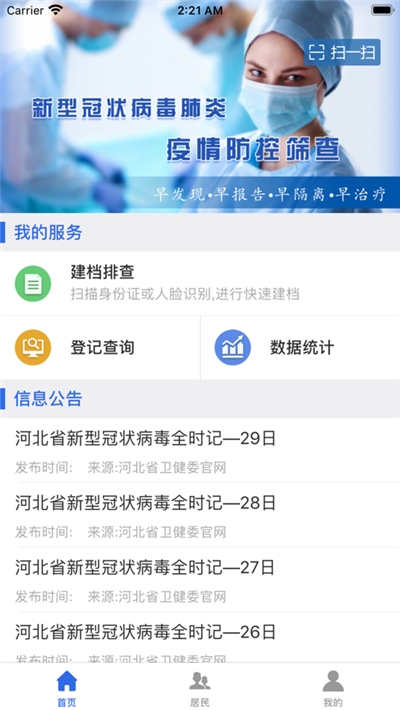Image resolution: width=400 pixels, height=710 pixels.
Task: Open 建档排查 service
Action: pyautogui.click(x=200, y=283)
